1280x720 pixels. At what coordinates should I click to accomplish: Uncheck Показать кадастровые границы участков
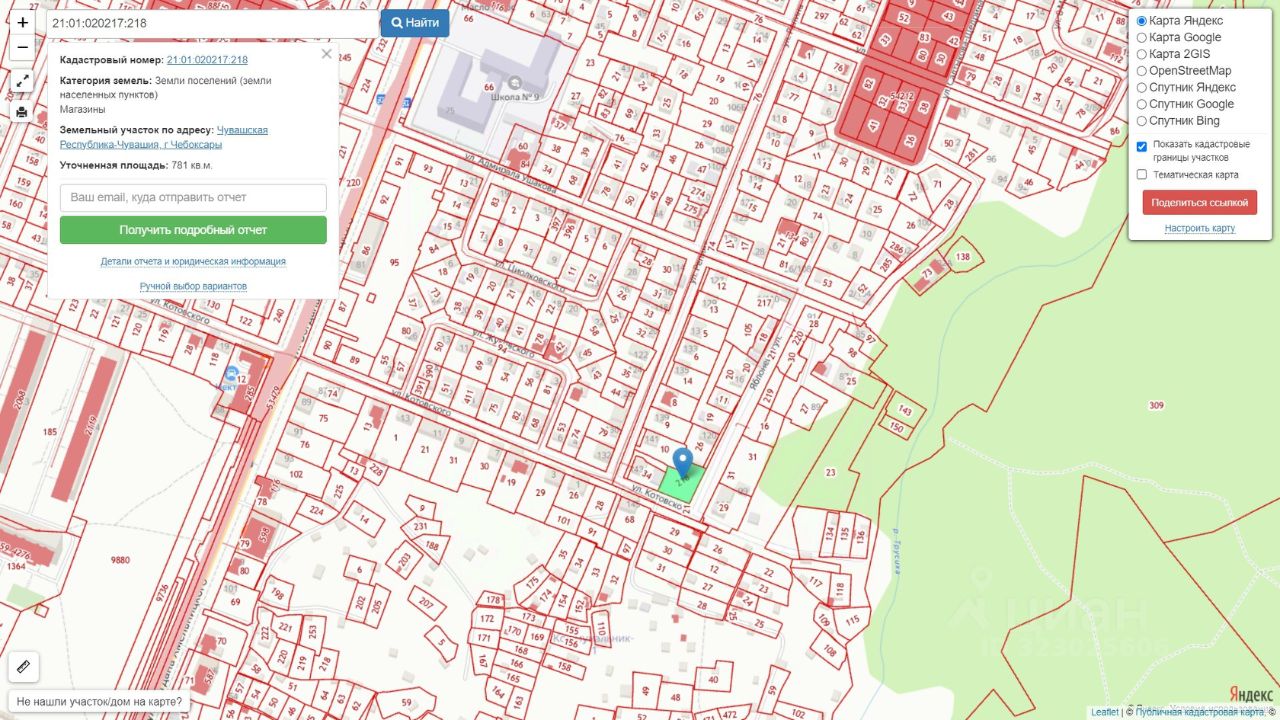click(x=1142, y=146)
